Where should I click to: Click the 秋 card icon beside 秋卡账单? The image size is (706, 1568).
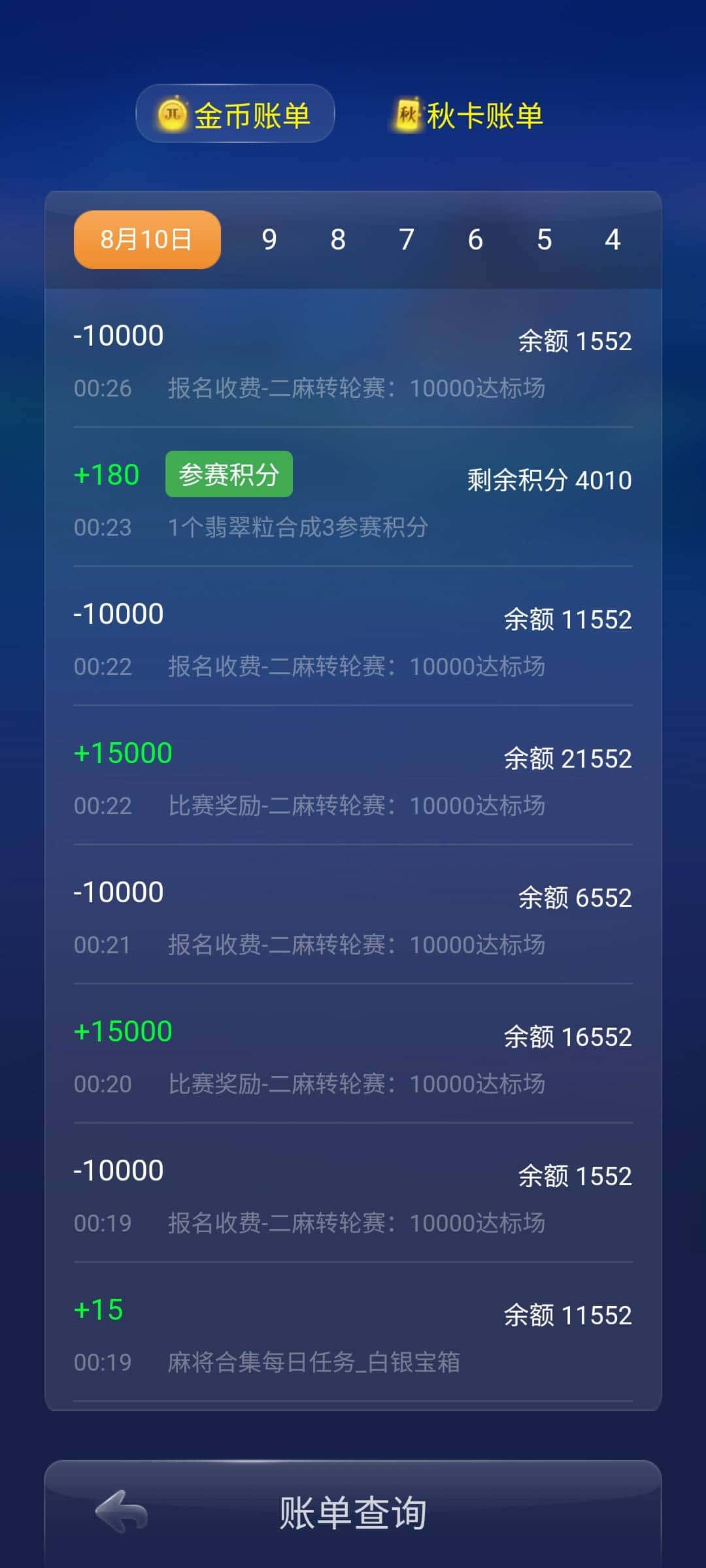click(409, 113)
